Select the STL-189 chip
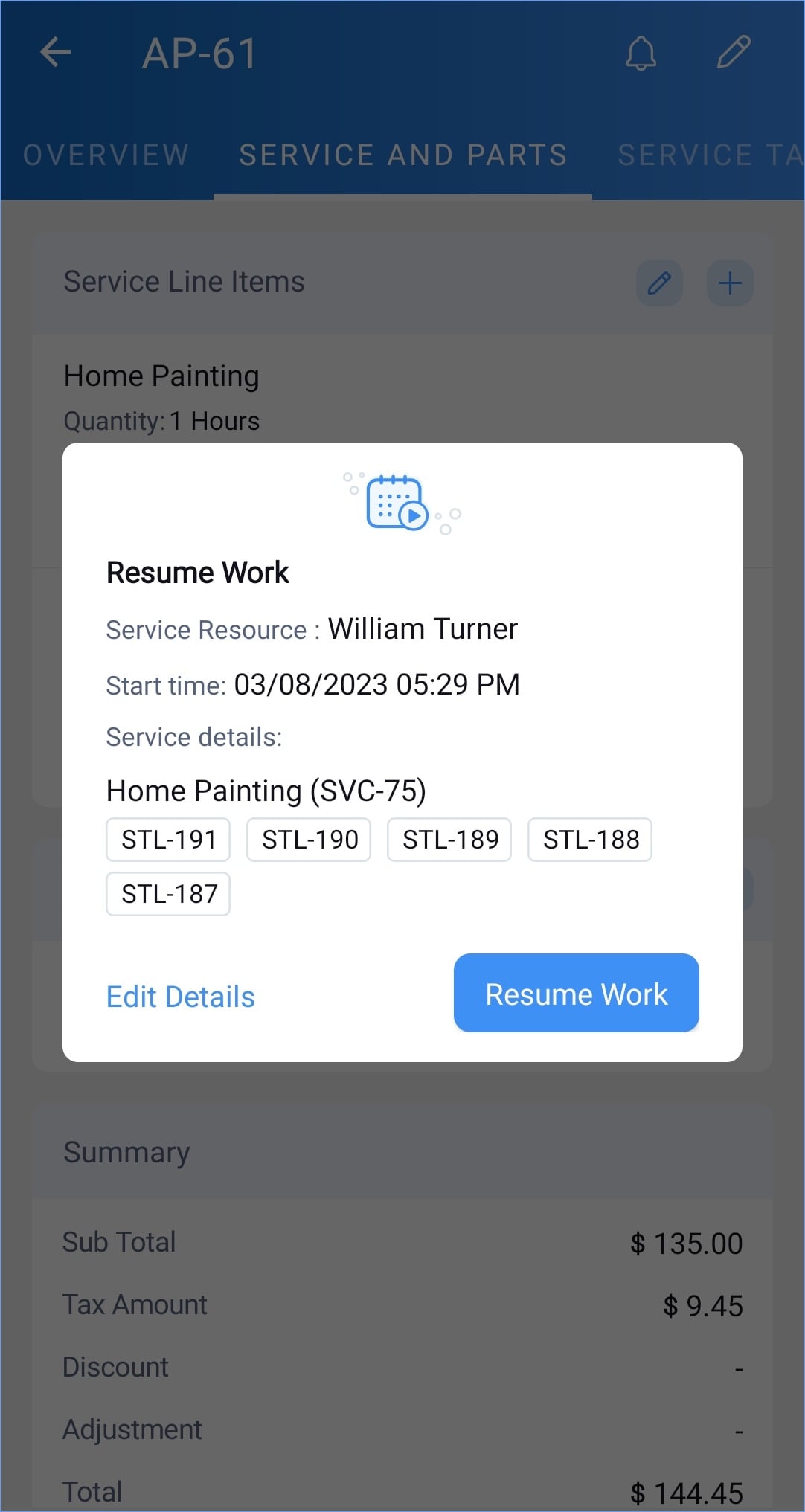805x1512 pixels. pos(449,840)
